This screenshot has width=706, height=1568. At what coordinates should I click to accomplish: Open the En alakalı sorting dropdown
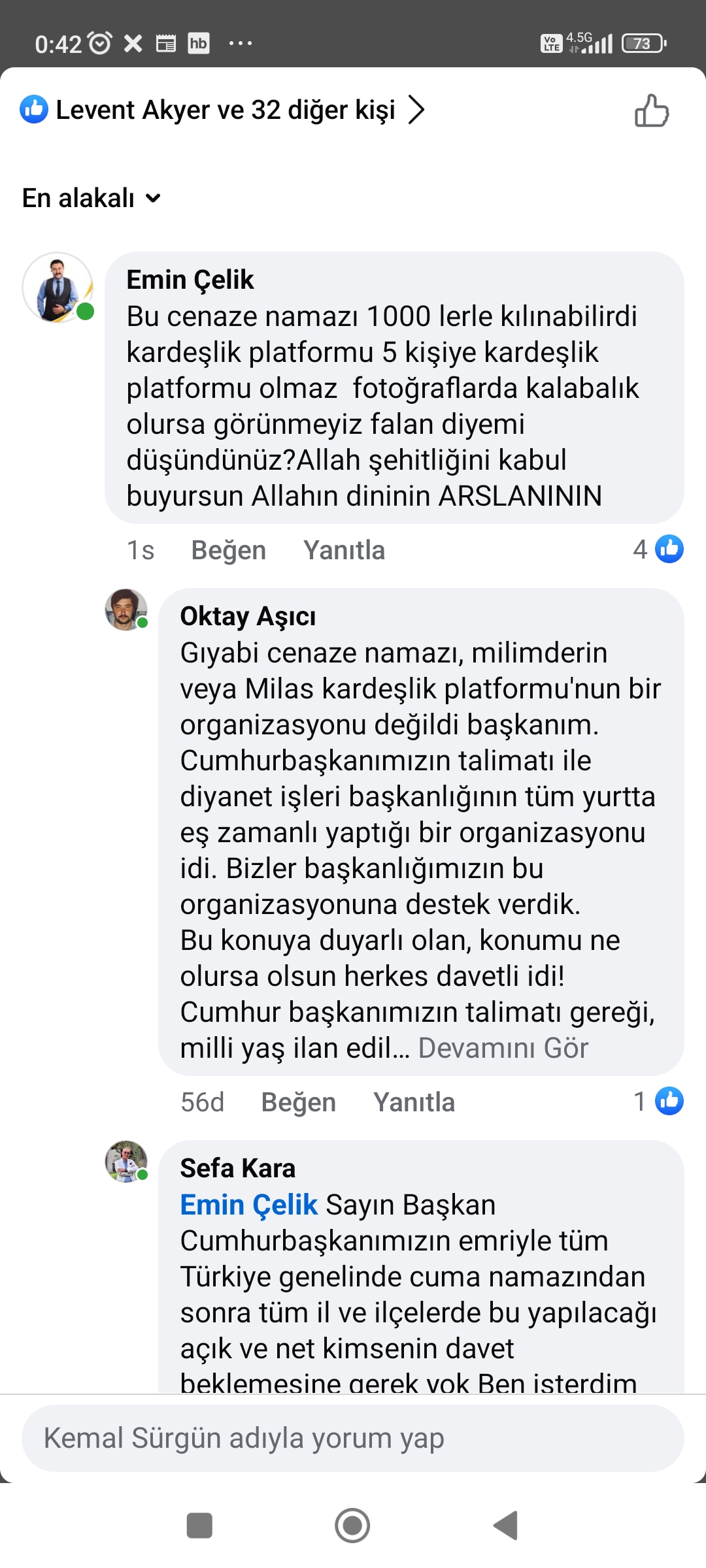click(92, 198)
